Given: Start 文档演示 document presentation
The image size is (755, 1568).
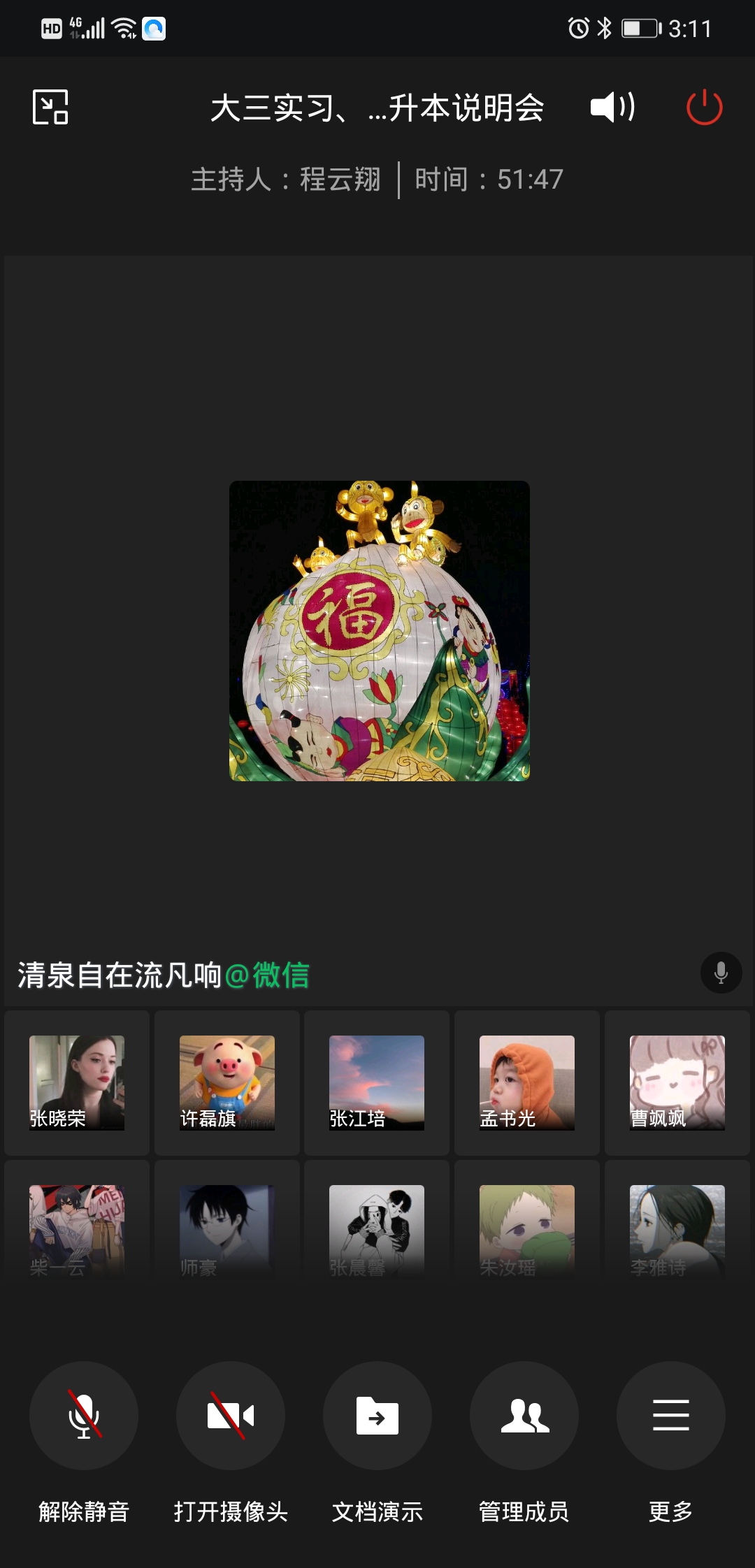Looking at the screenshot, I should (x=377, y=1416).
